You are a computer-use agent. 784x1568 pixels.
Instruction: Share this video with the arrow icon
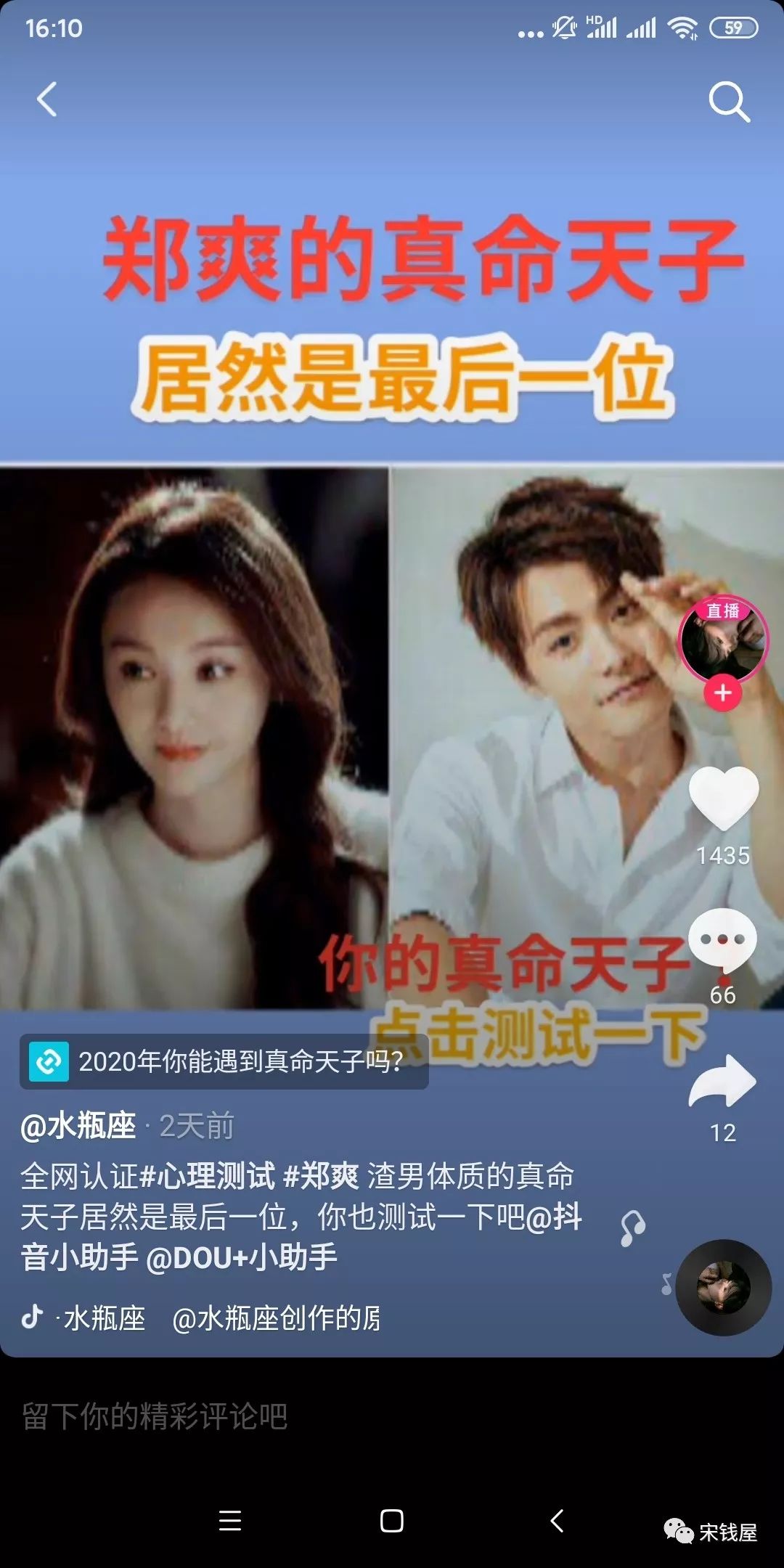[722, 1082]
